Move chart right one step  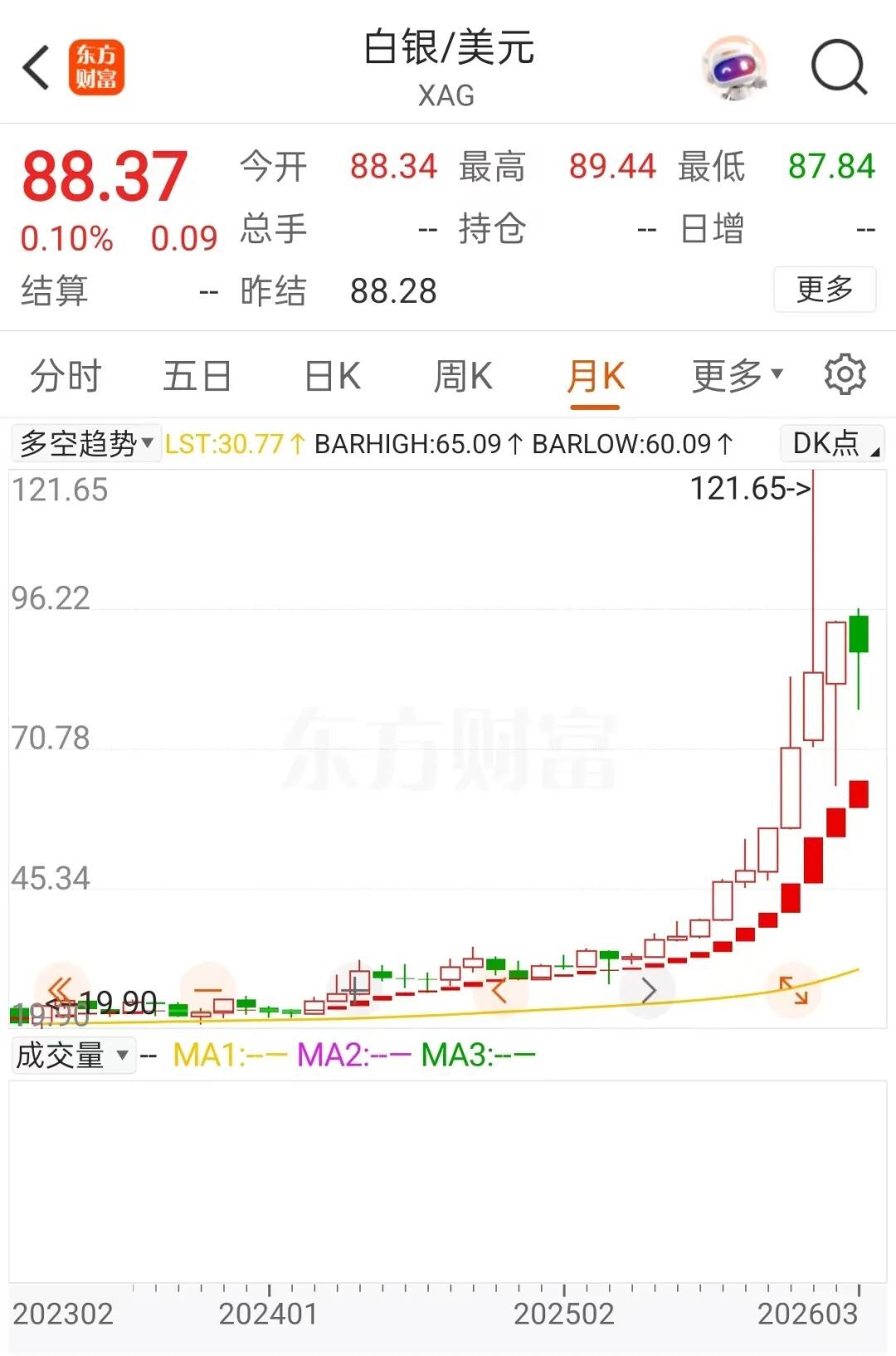pos(649,990)
